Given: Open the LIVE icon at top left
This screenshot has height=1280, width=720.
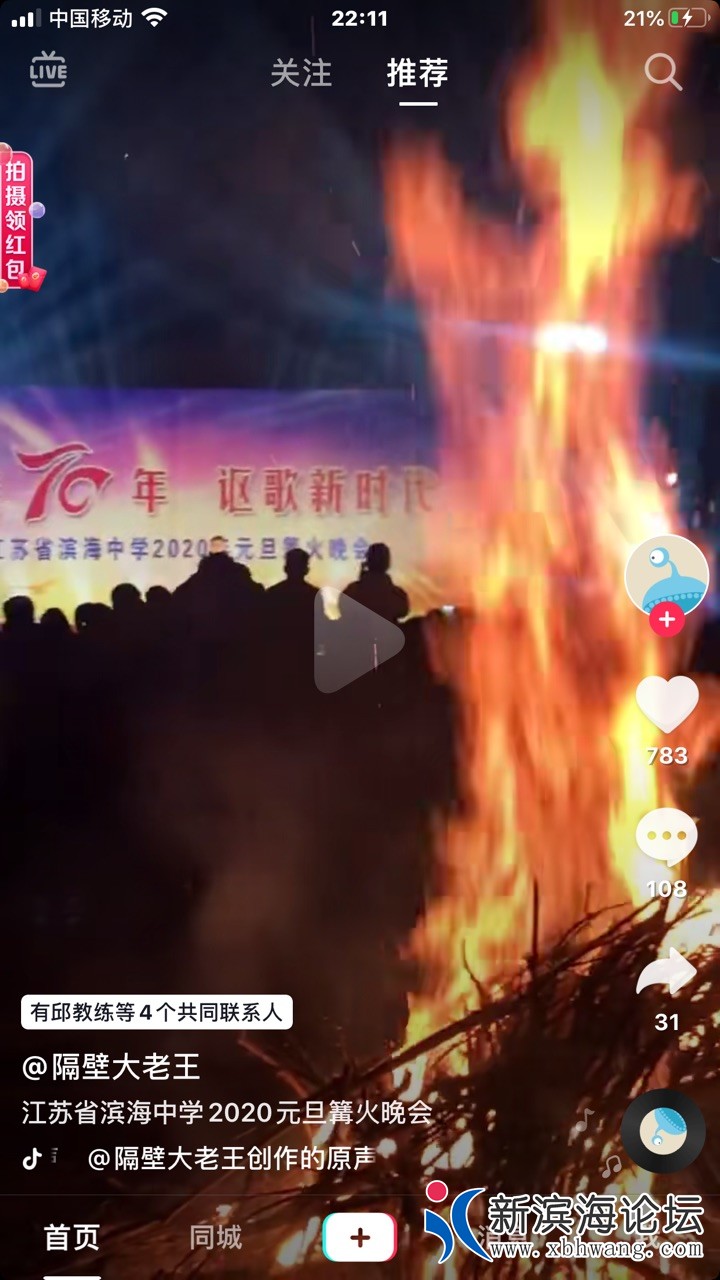Looking at the screenshot, I should tap(47, 70).
